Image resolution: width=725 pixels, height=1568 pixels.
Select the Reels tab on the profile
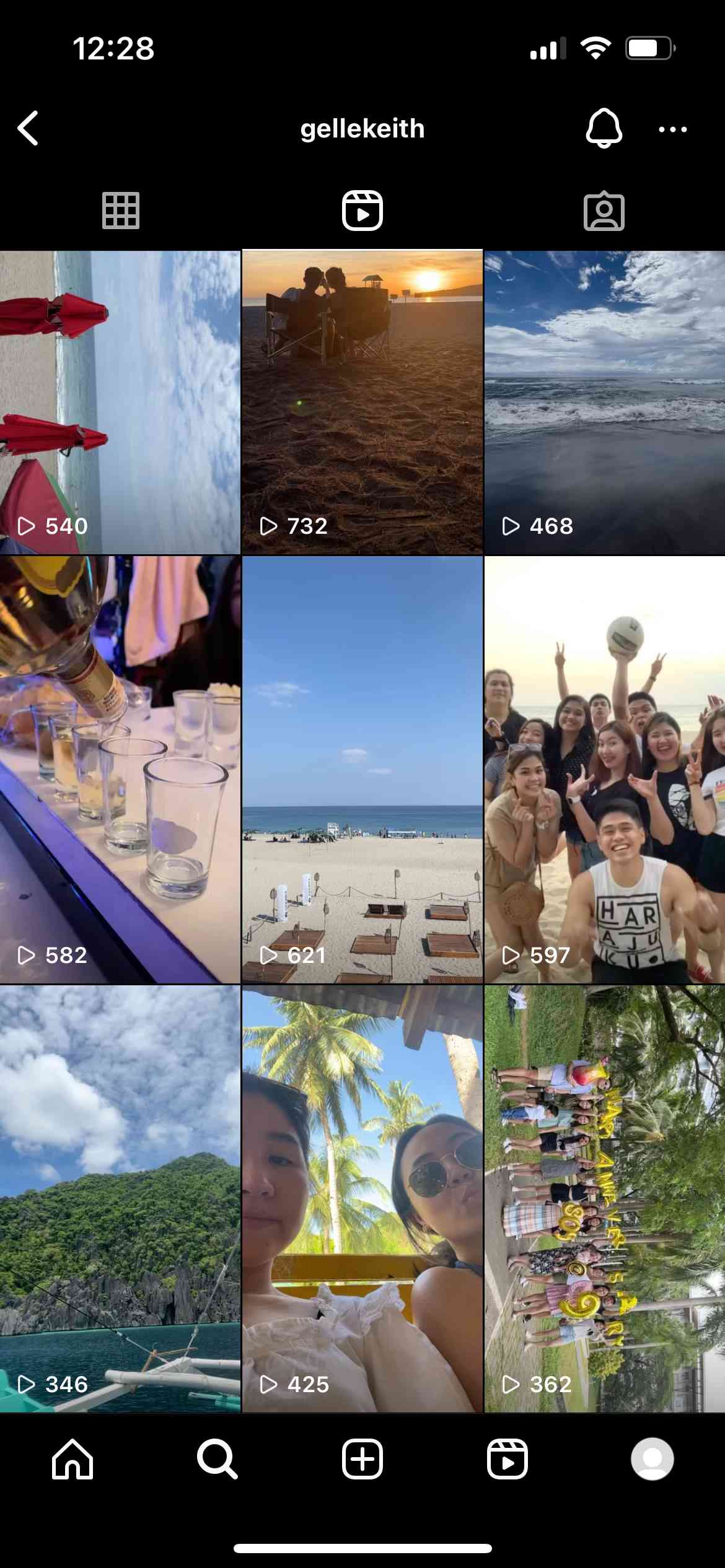point(362,211)
